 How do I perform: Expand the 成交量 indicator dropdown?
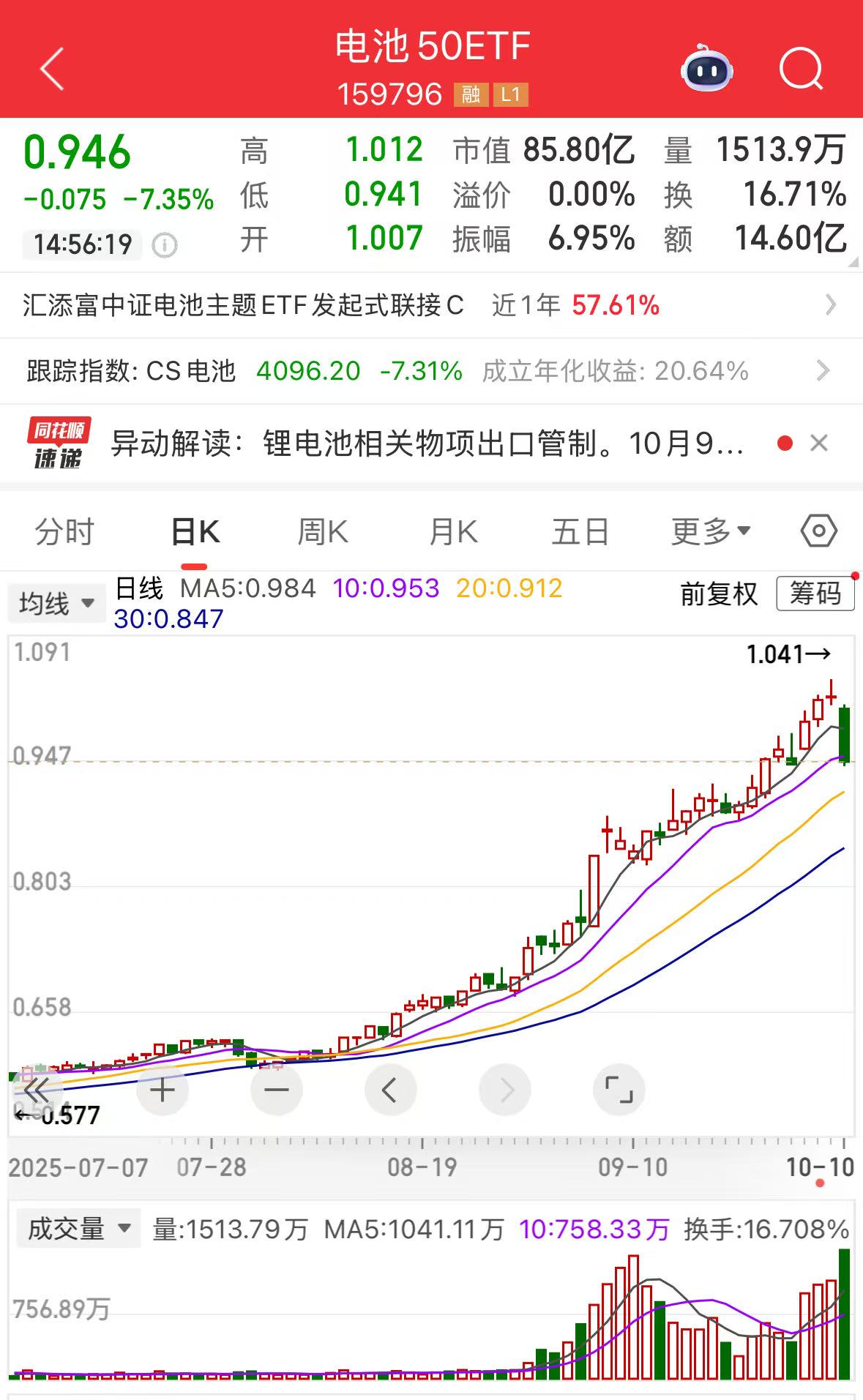[x=78, y=1229]
